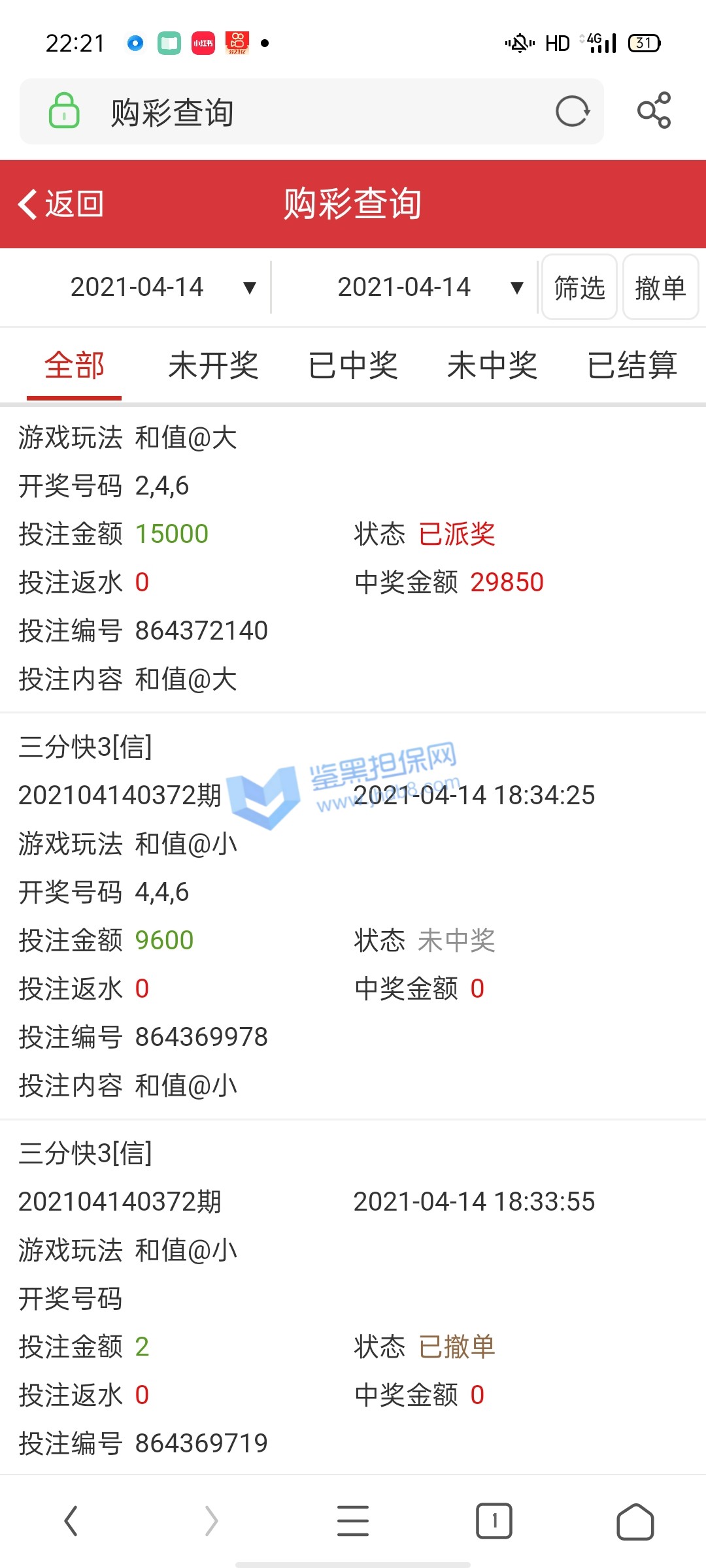Go back using the 返回 button
Screen dimensions: 706x1568
pyautogui.click(x=61, y=204)
